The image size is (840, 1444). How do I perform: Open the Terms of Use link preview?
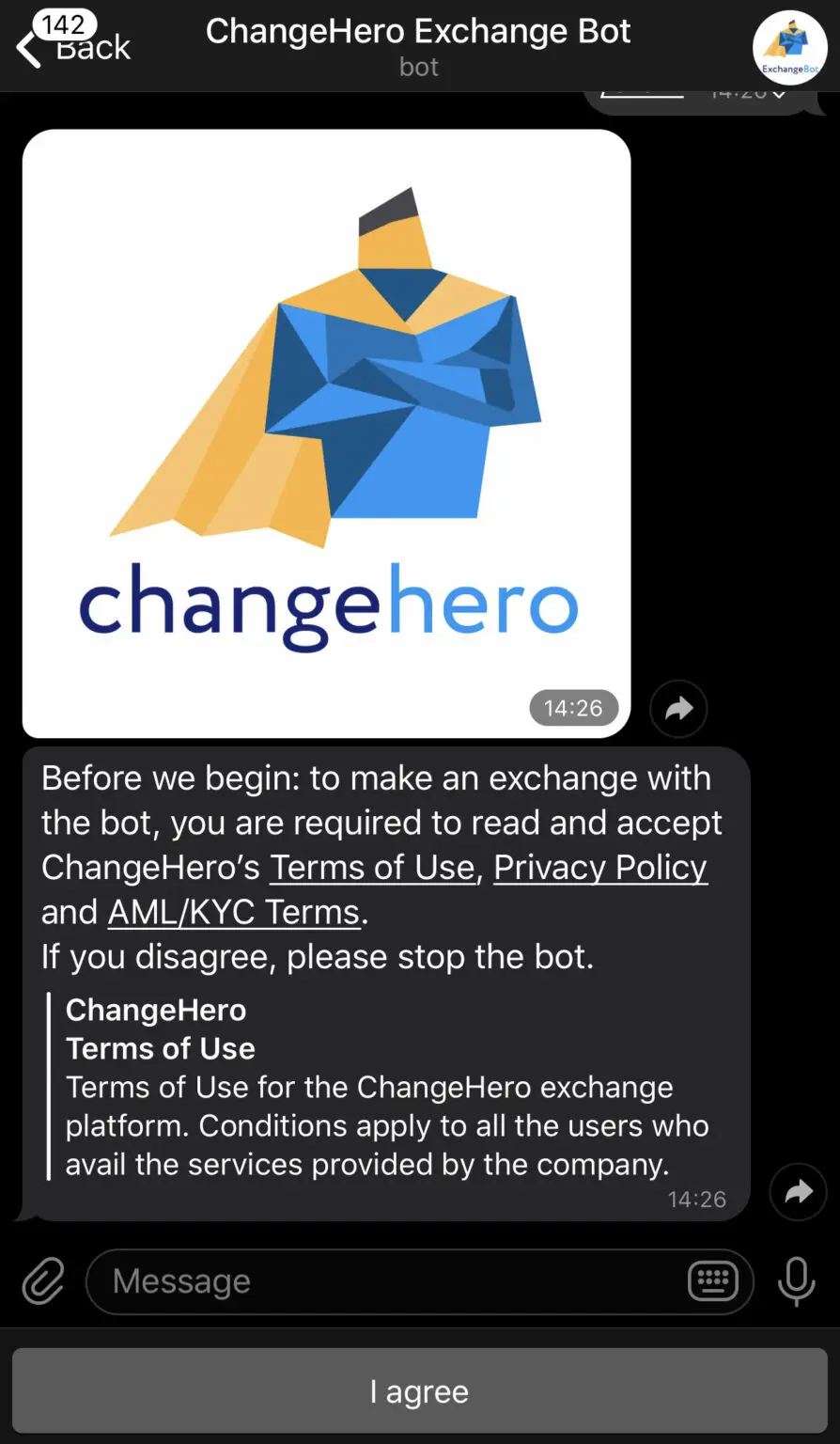pyautogui.click(x=376, y=1087)
